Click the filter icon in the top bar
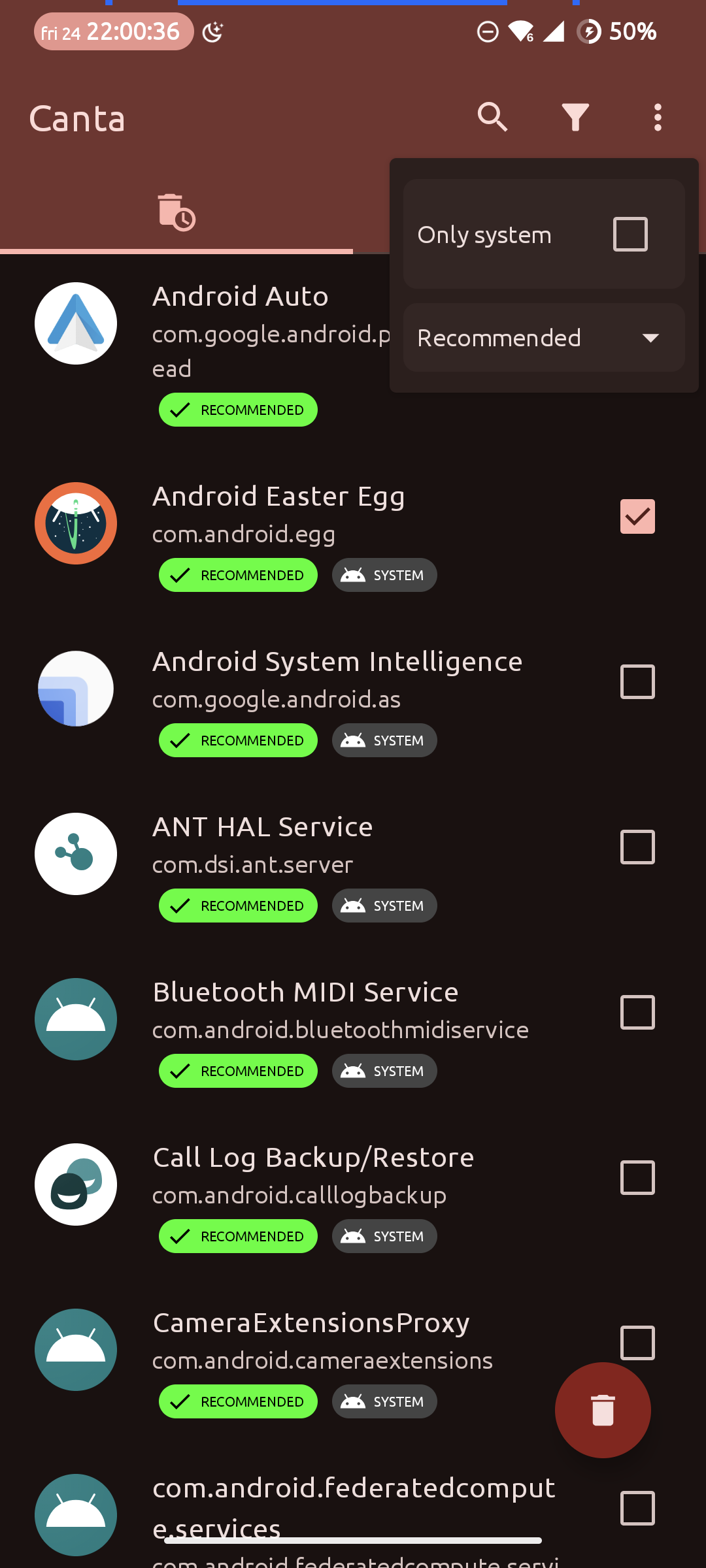This screenshot has width=706, height=1568. pos(575,118)
